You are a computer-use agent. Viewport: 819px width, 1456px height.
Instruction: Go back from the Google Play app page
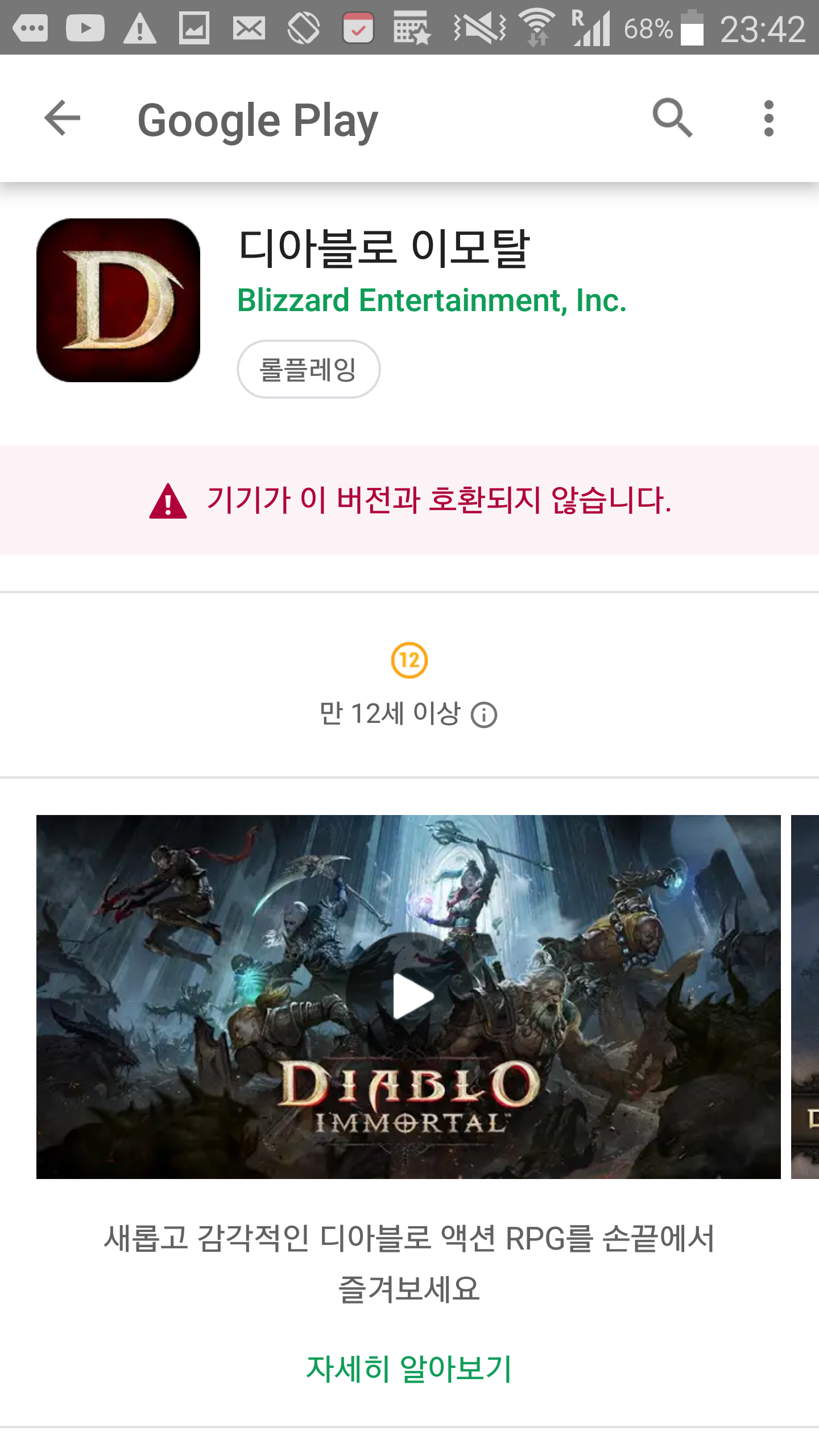(62, 118)
